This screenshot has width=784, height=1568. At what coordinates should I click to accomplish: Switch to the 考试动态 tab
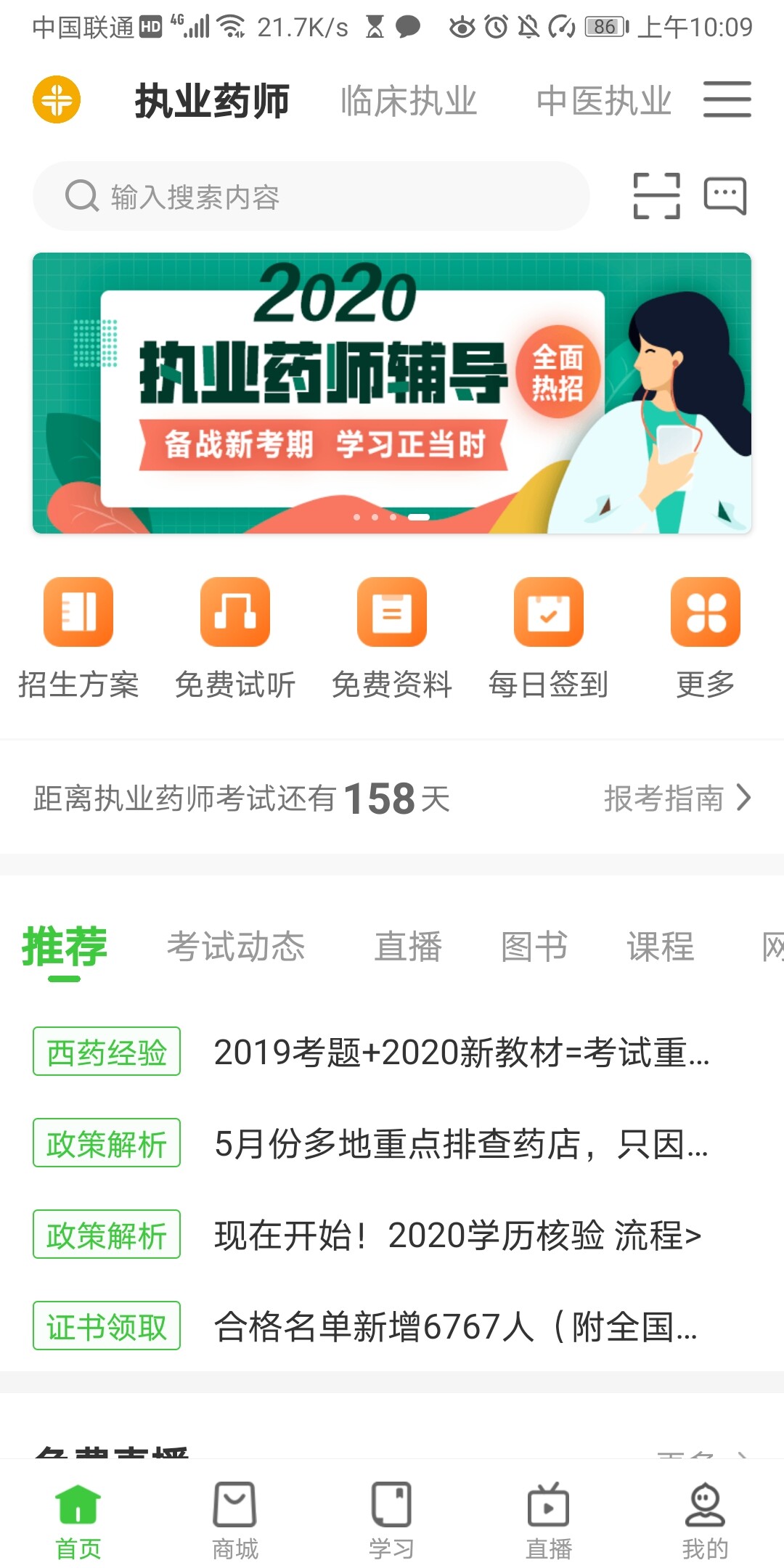click(x=236, y=947)
